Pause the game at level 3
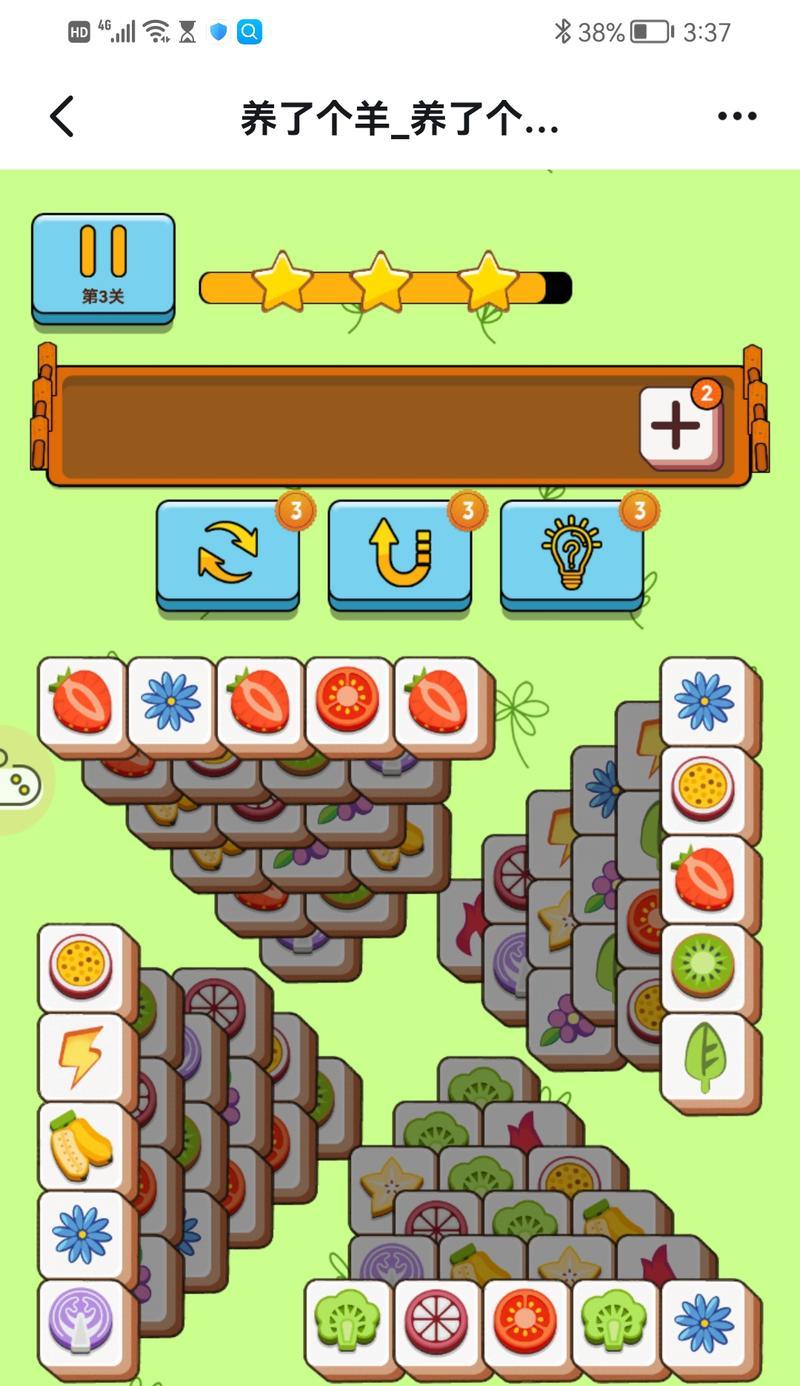Viewport: 800px width, 1386px height. (103, 265)
